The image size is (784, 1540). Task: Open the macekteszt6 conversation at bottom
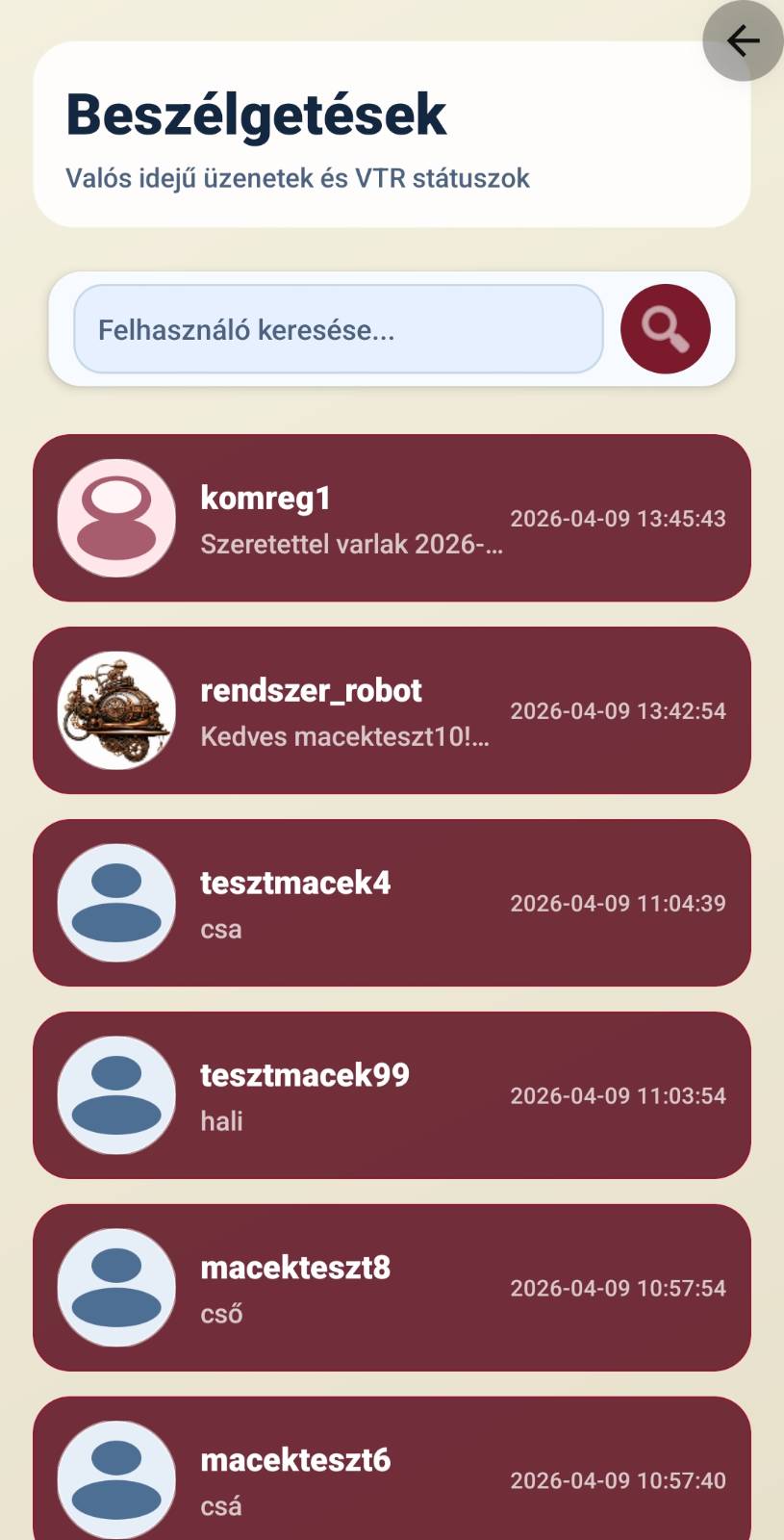[392, 1471]
